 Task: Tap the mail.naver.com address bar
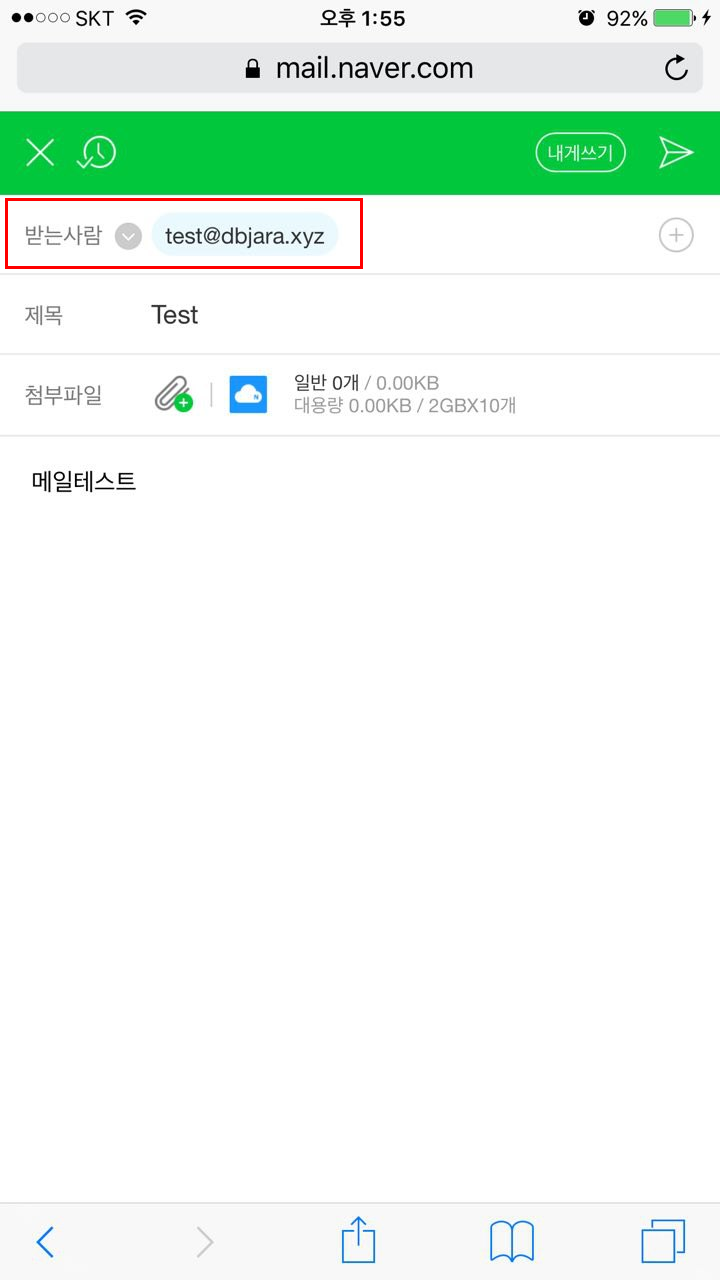click(360, 69)
